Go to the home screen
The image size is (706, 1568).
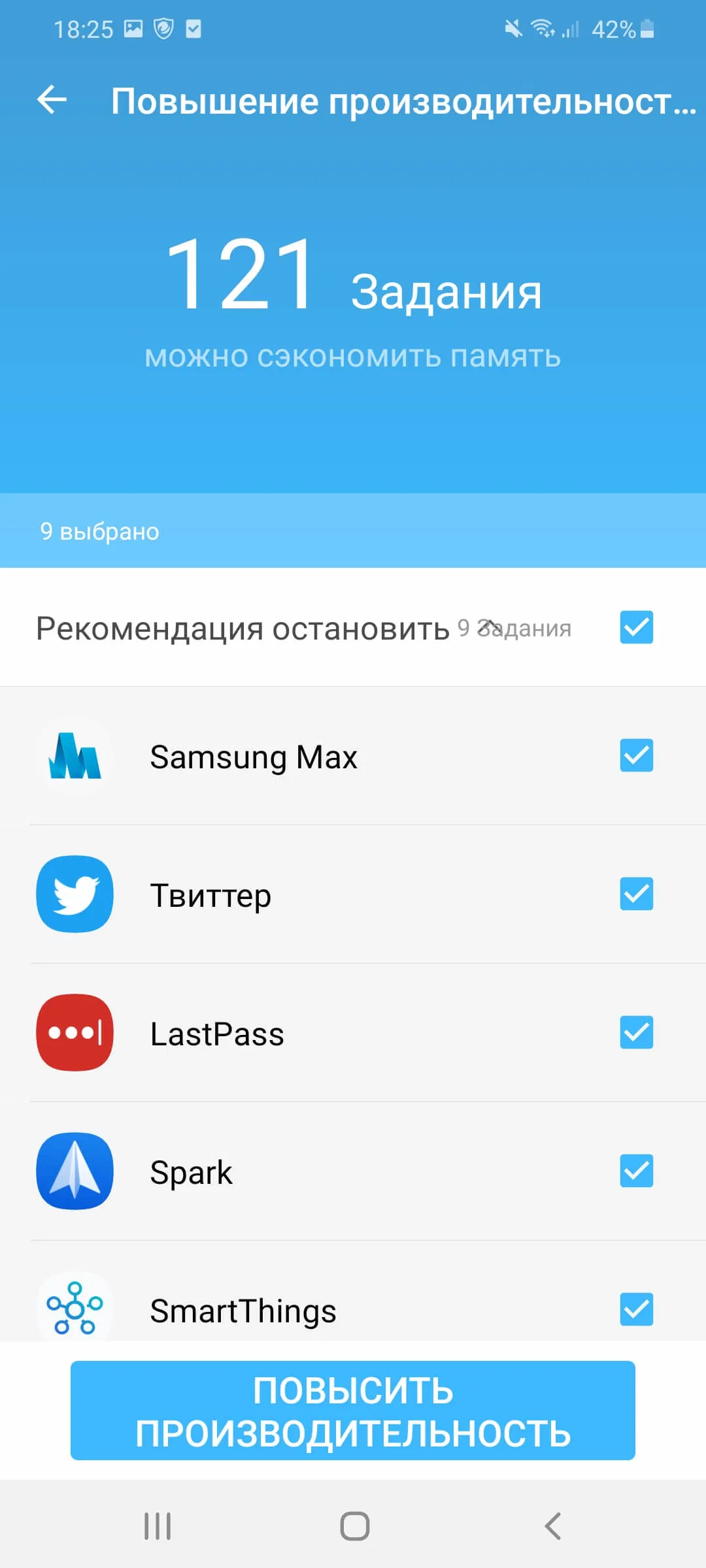point(354,1526)
